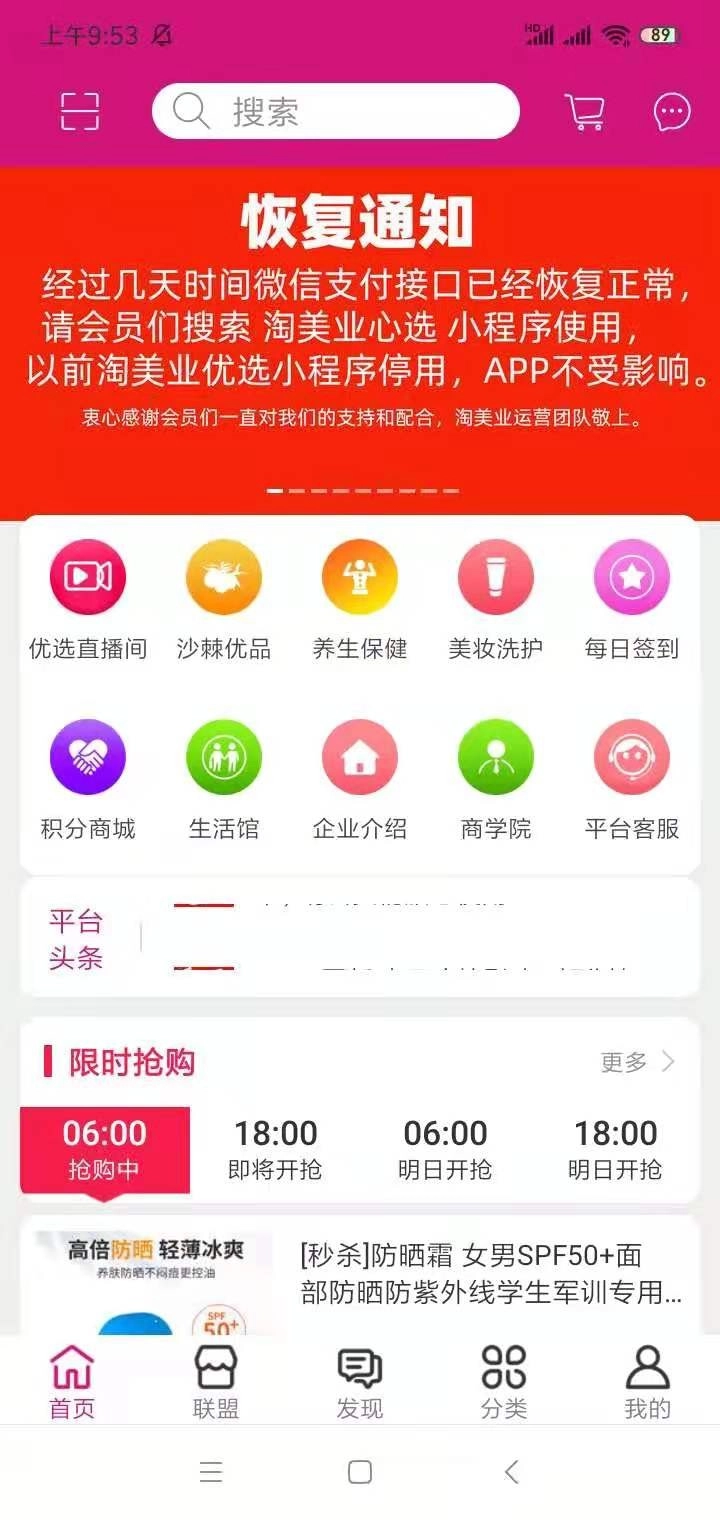The width and height of the screenshot is (720, 1520).
Task: Open 每日签到 daily check-in
Action: pyautogui.click(x=632, y=577)
